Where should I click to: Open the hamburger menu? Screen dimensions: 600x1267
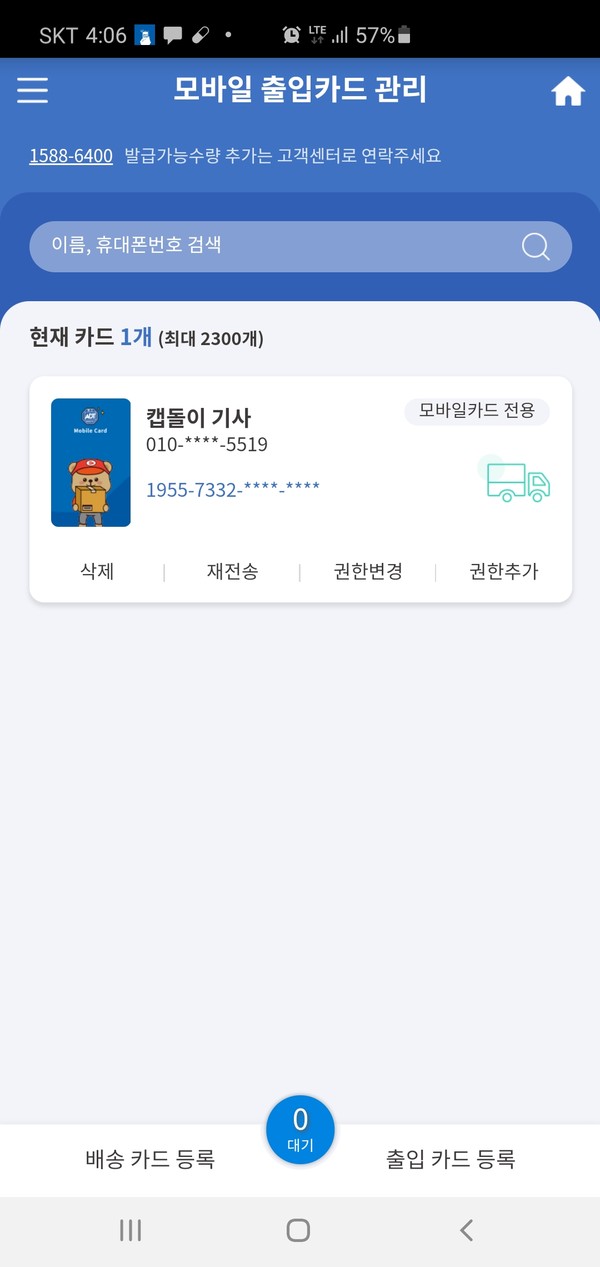pos(32,91)
